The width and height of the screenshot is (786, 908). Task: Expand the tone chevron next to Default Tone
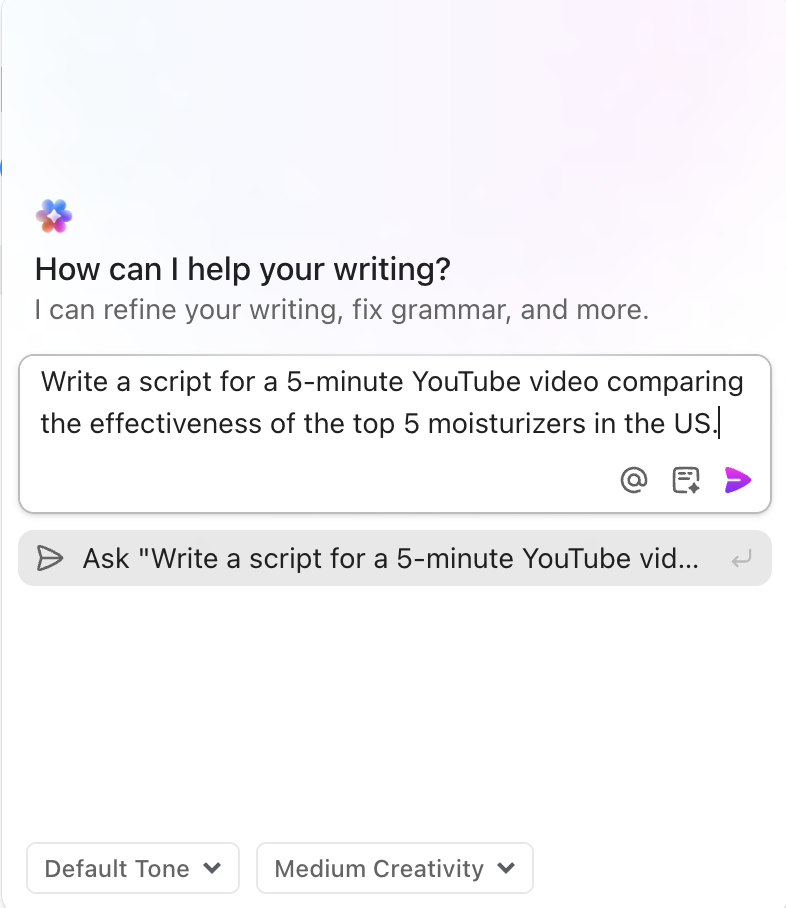[211, 868]
